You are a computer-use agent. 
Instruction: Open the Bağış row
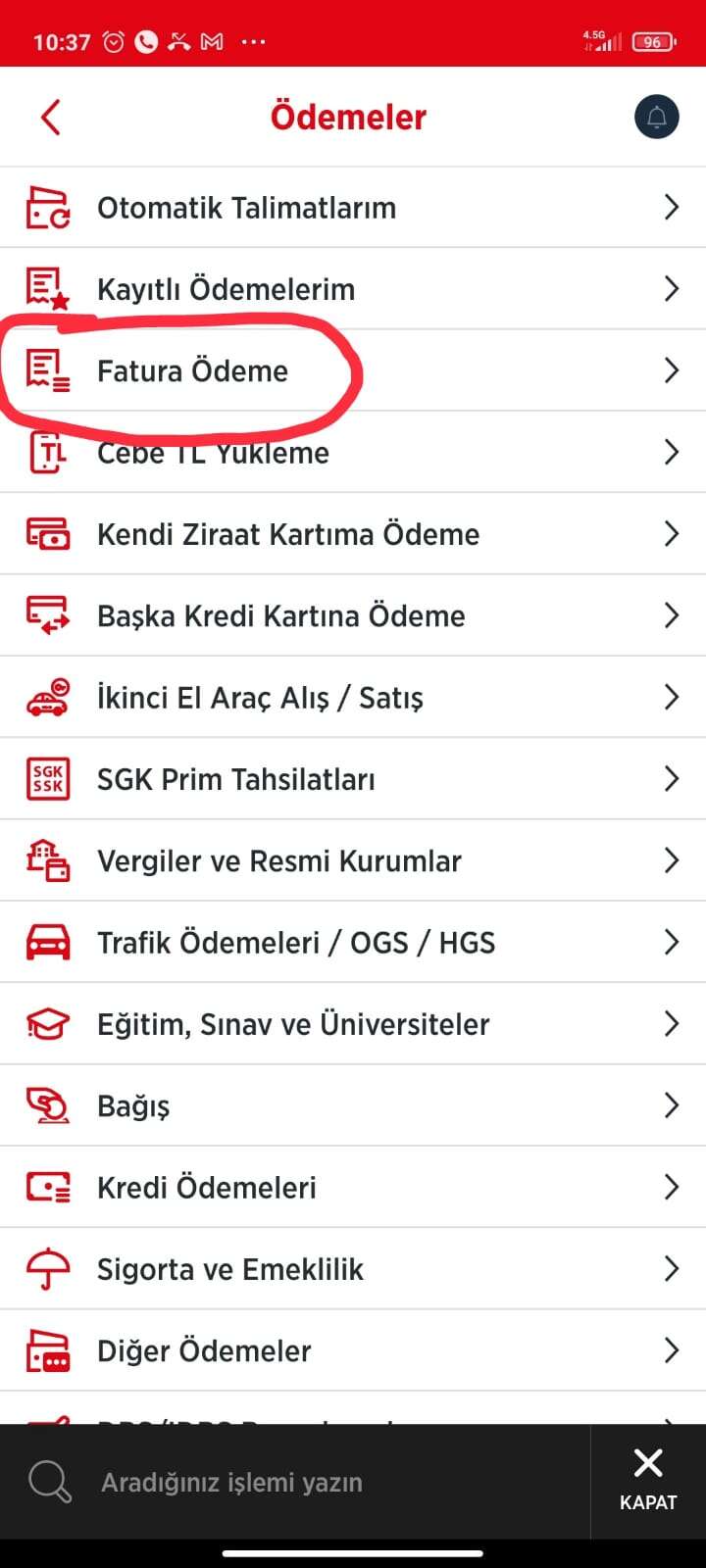pyautogui.click(x=353, y=1105)
